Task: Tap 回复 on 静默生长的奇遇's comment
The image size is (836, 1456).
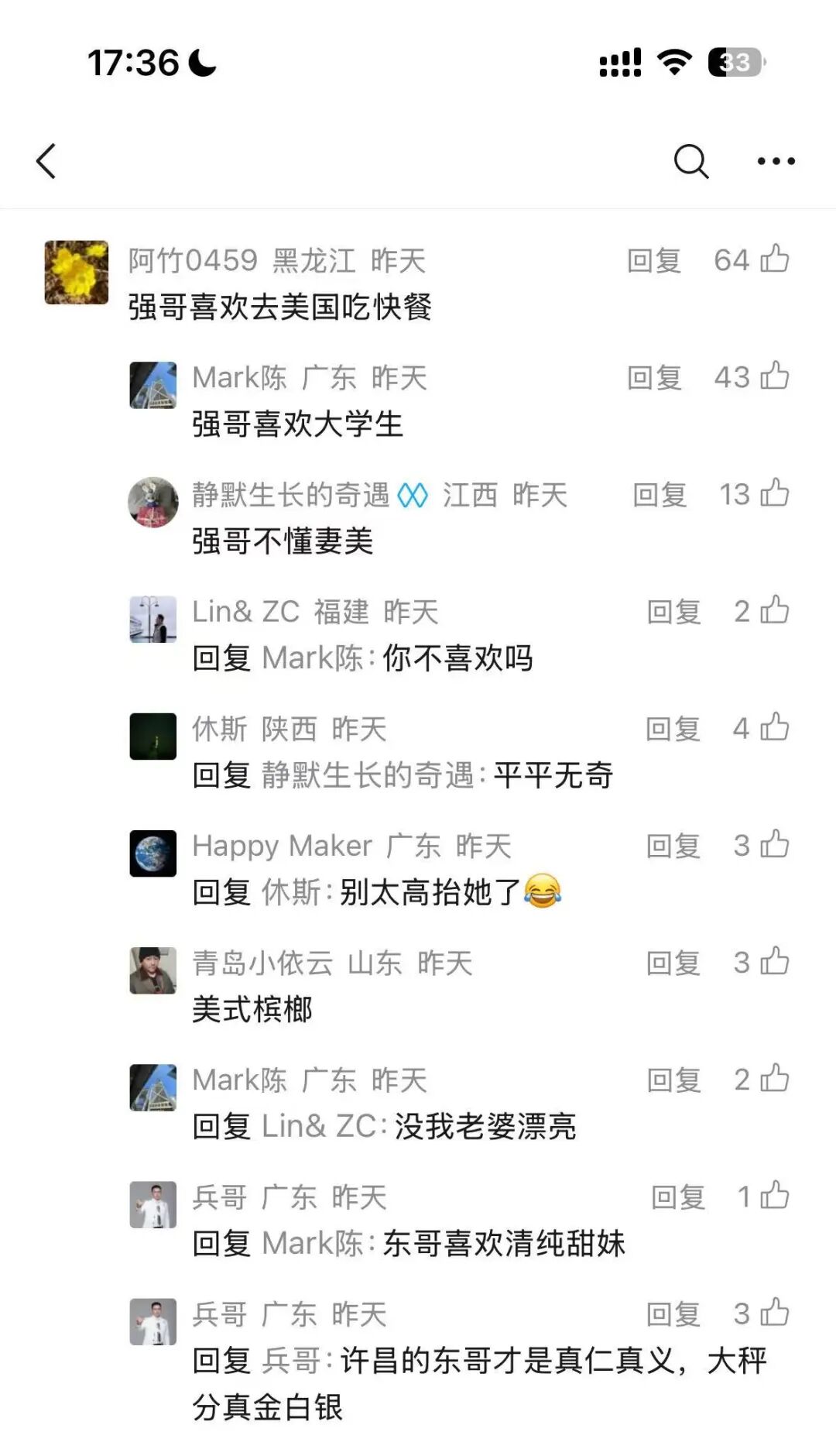Action: click(x=662, y=495)
